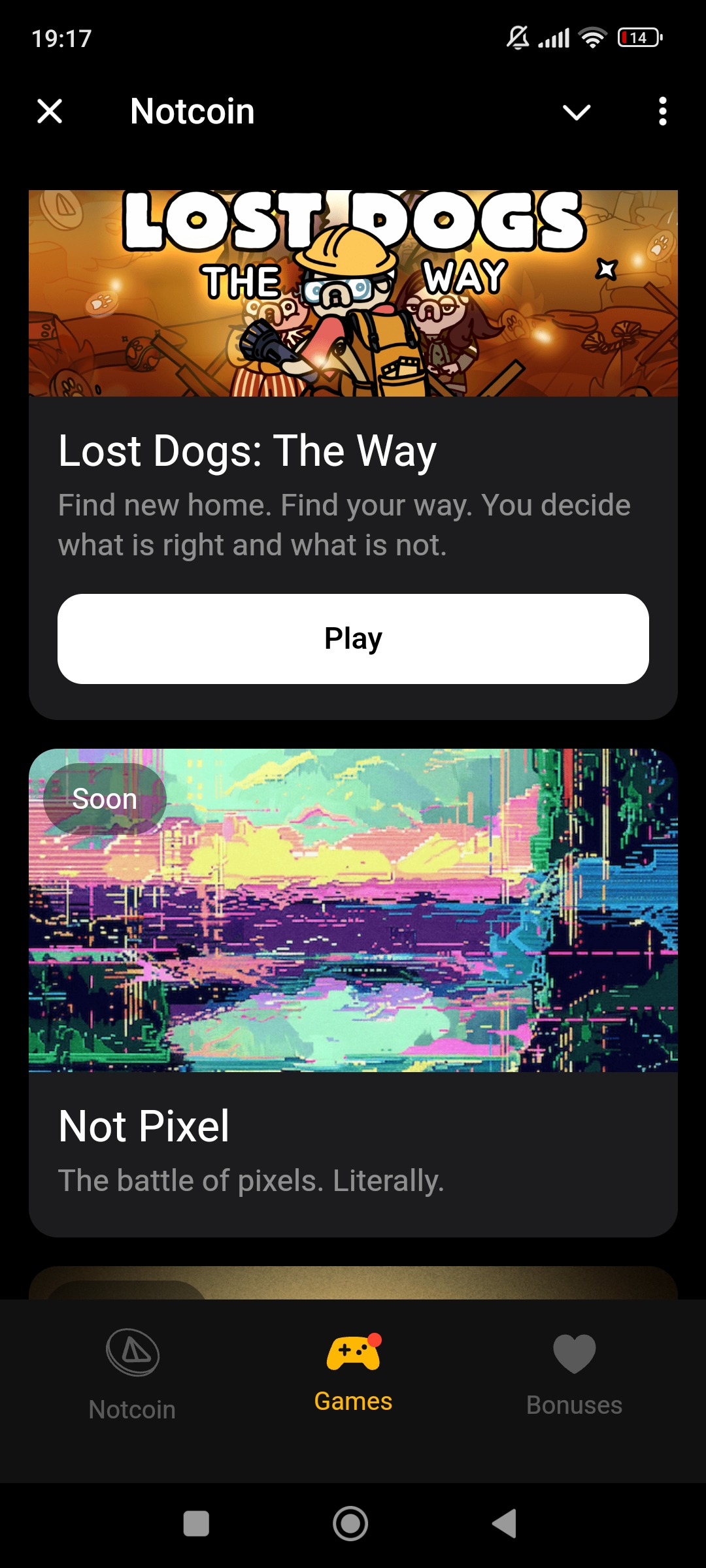Go to the home screen
The width and height of the screenshot is (706, 1568).
(x=350, y=1524)
